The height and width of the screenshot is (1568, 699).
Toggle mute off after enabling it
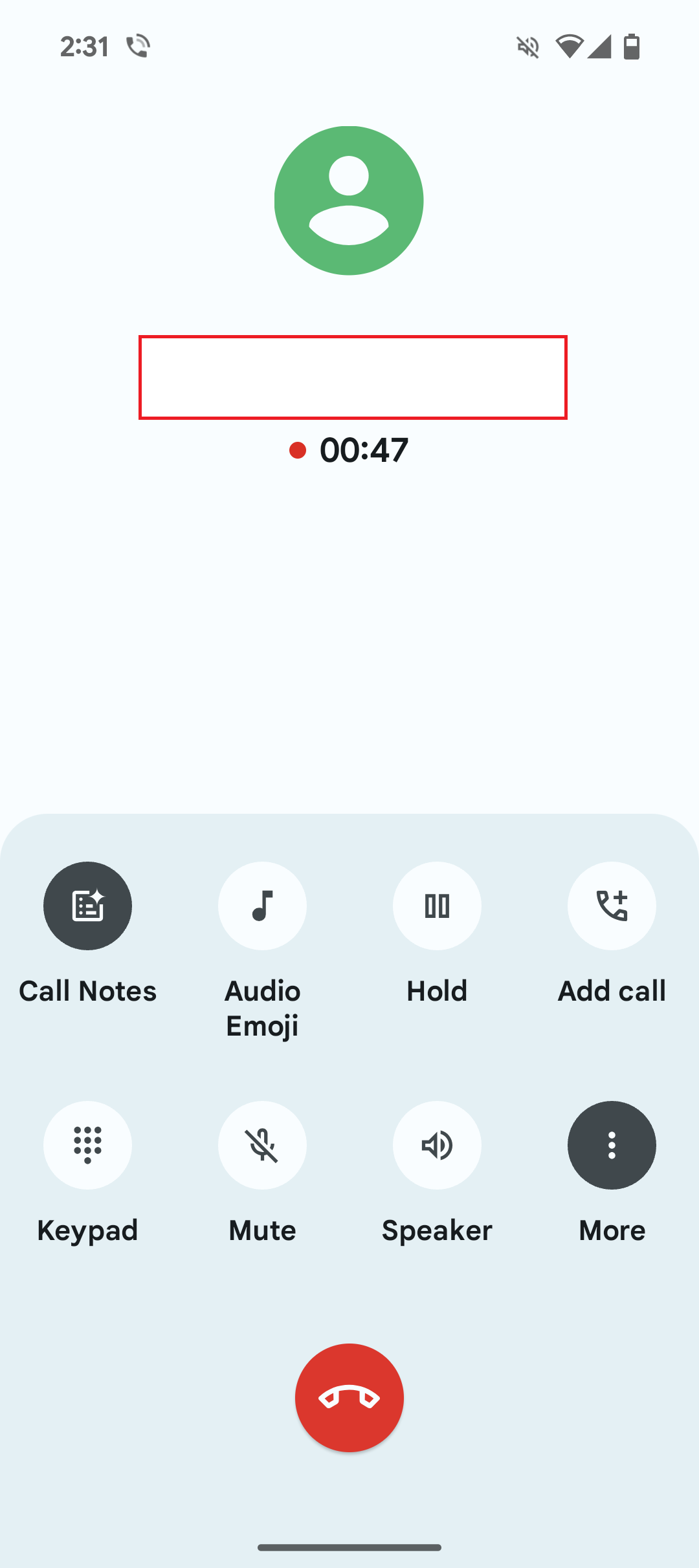click(262, 1146)
